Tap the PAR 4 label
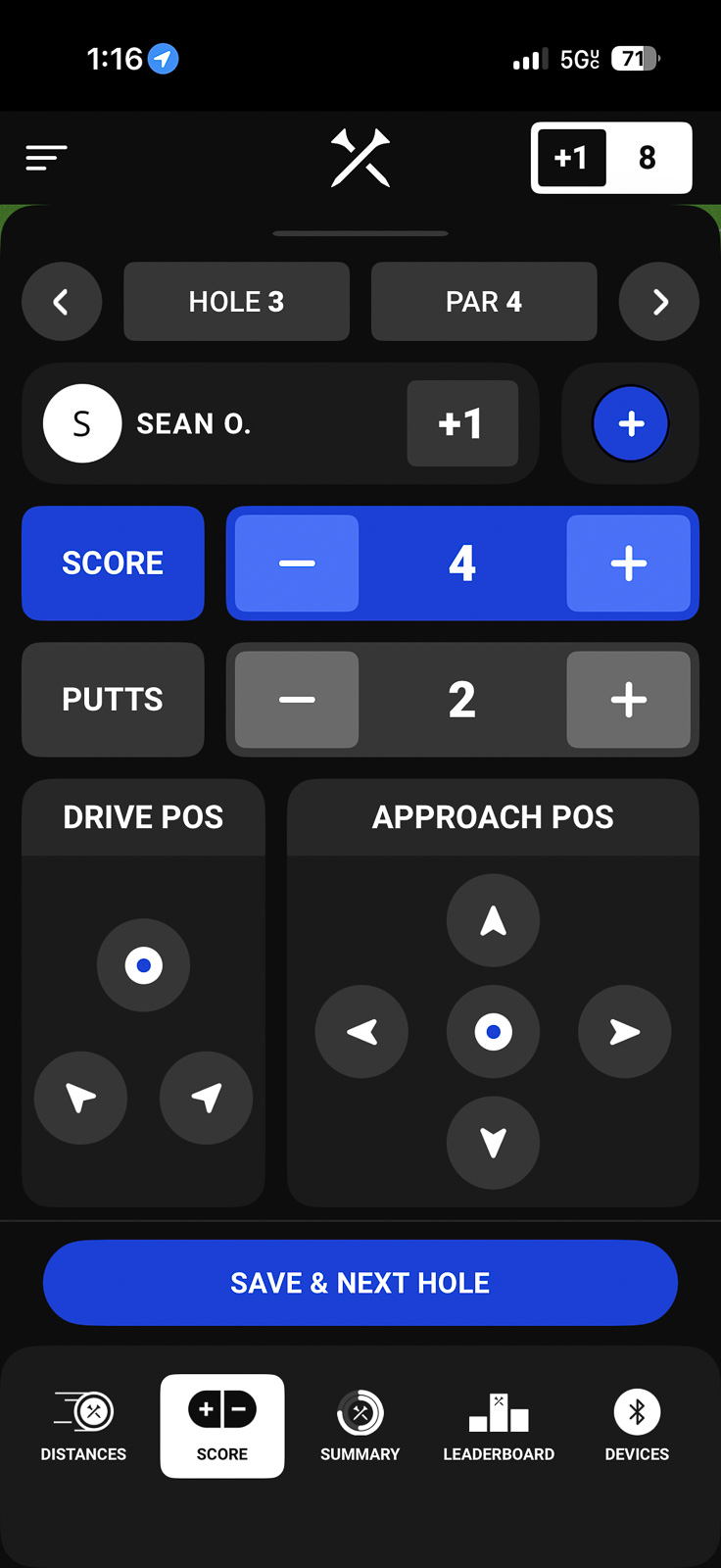Screen dimensions: 721x1568 [x=483, y=302]
